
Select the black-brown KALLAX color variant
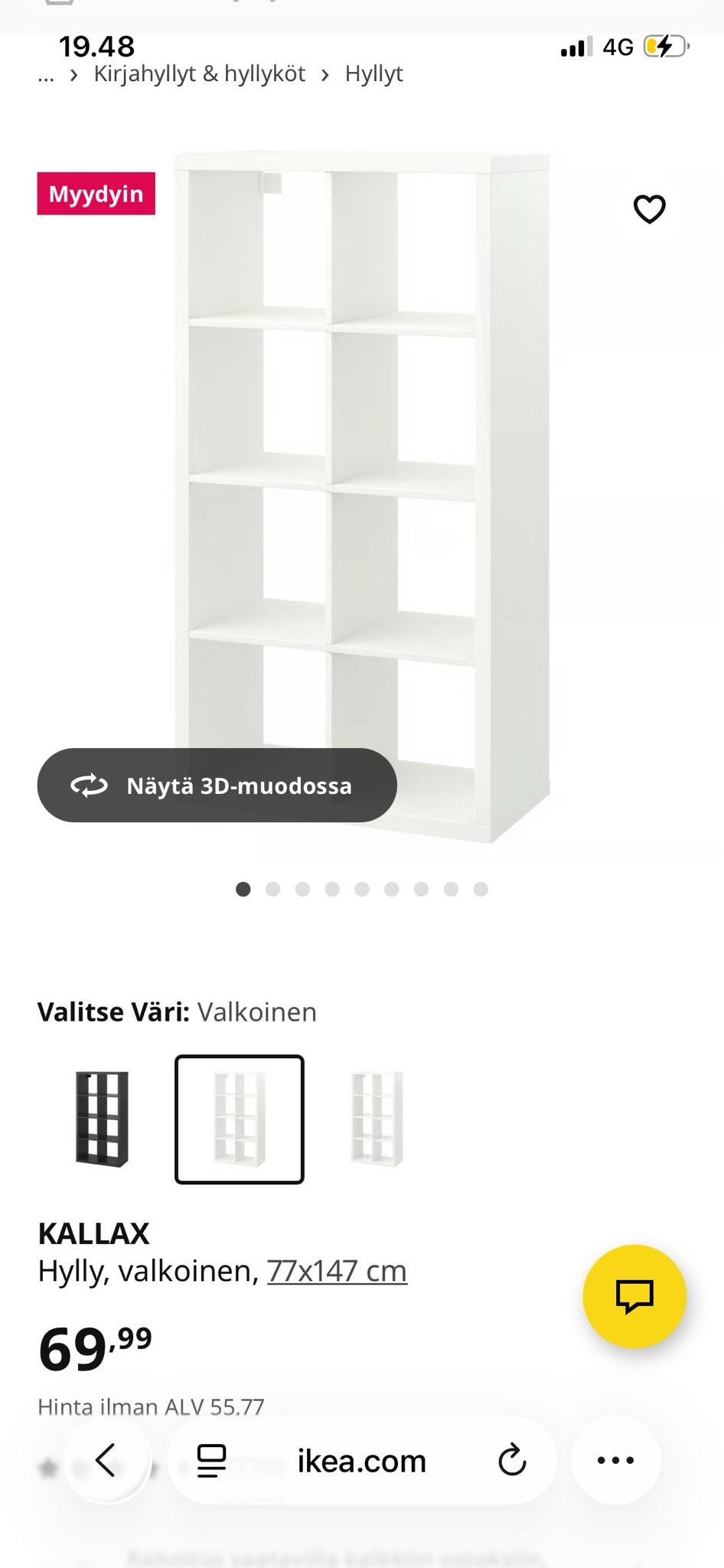(x=99, y=1116)
